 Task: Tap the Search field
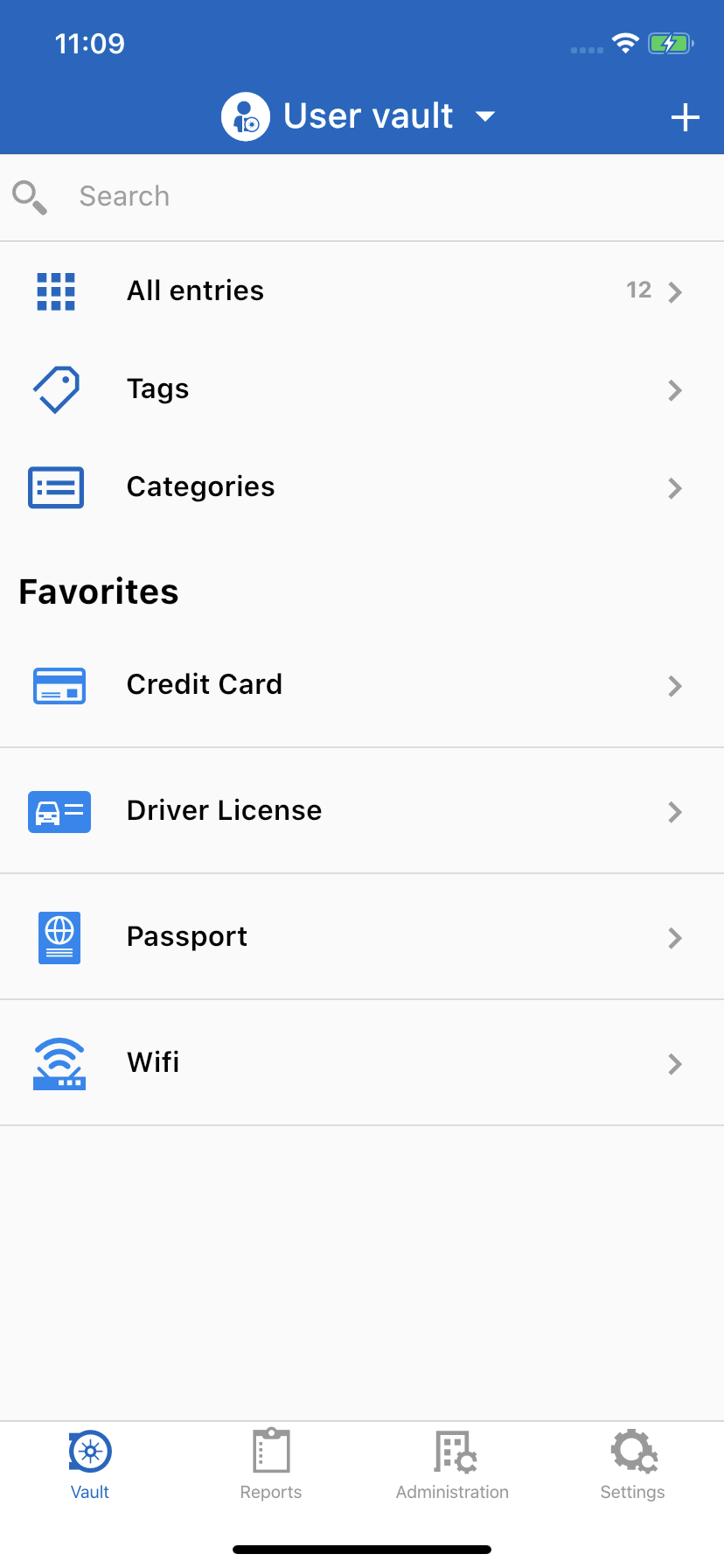pyautogui.click(x=362, y=197)
